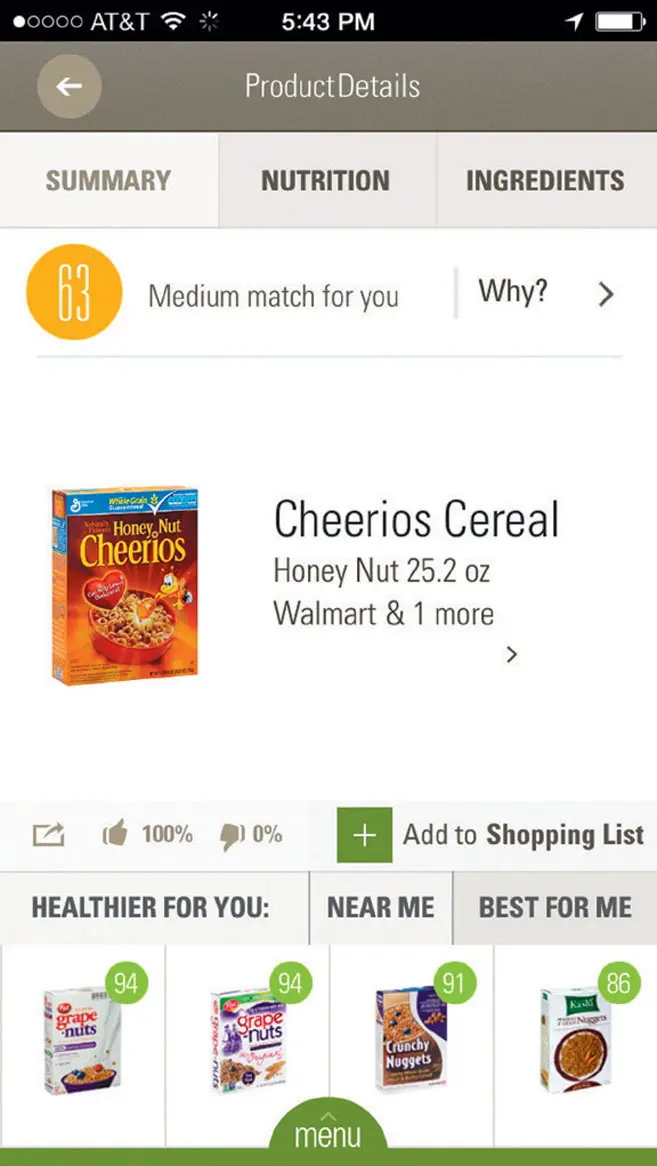
Task: Give the product a thumbs down
Action: (232, 835)
